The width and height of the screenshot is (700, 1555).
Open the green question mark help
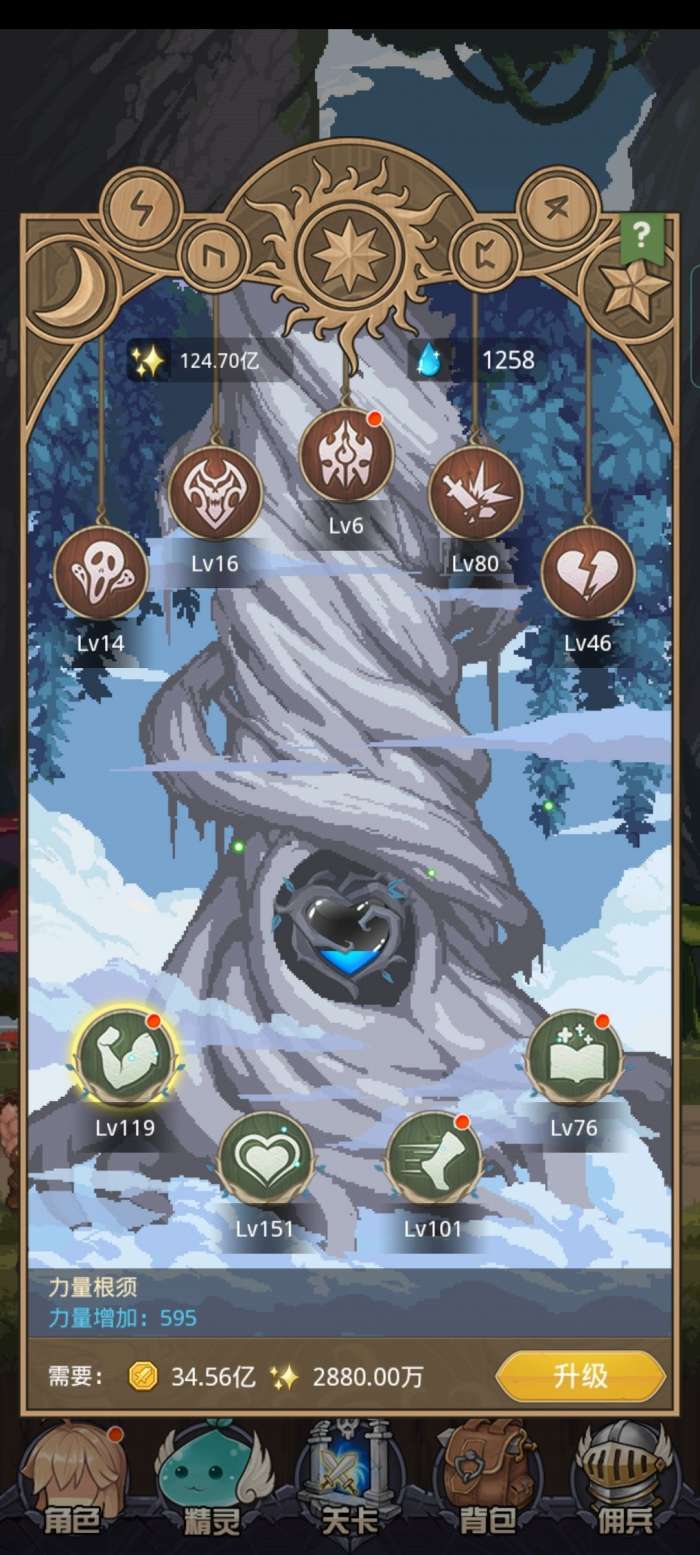(x=641, y=236)
